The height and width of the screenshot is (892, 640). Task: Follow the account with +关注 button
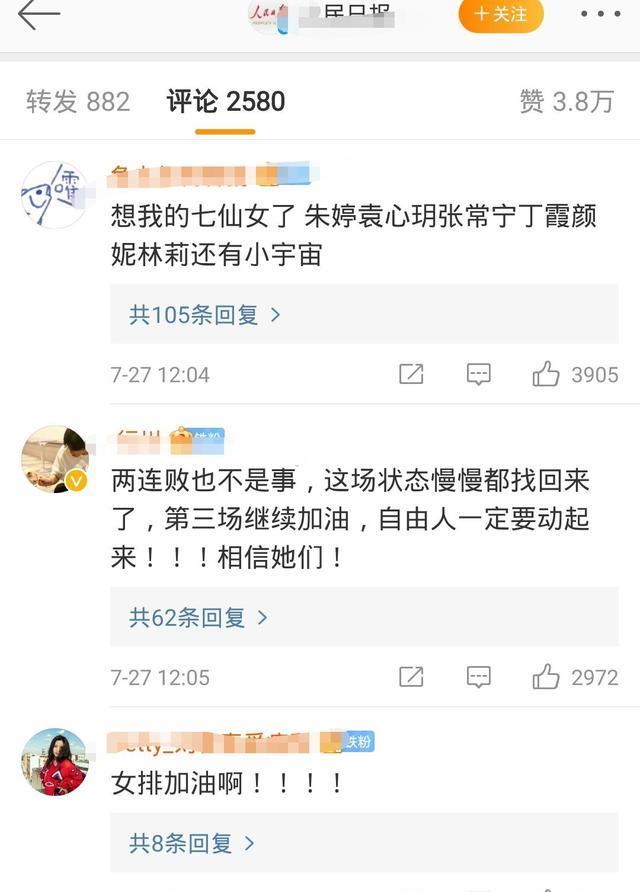click(x=500, y=14)
